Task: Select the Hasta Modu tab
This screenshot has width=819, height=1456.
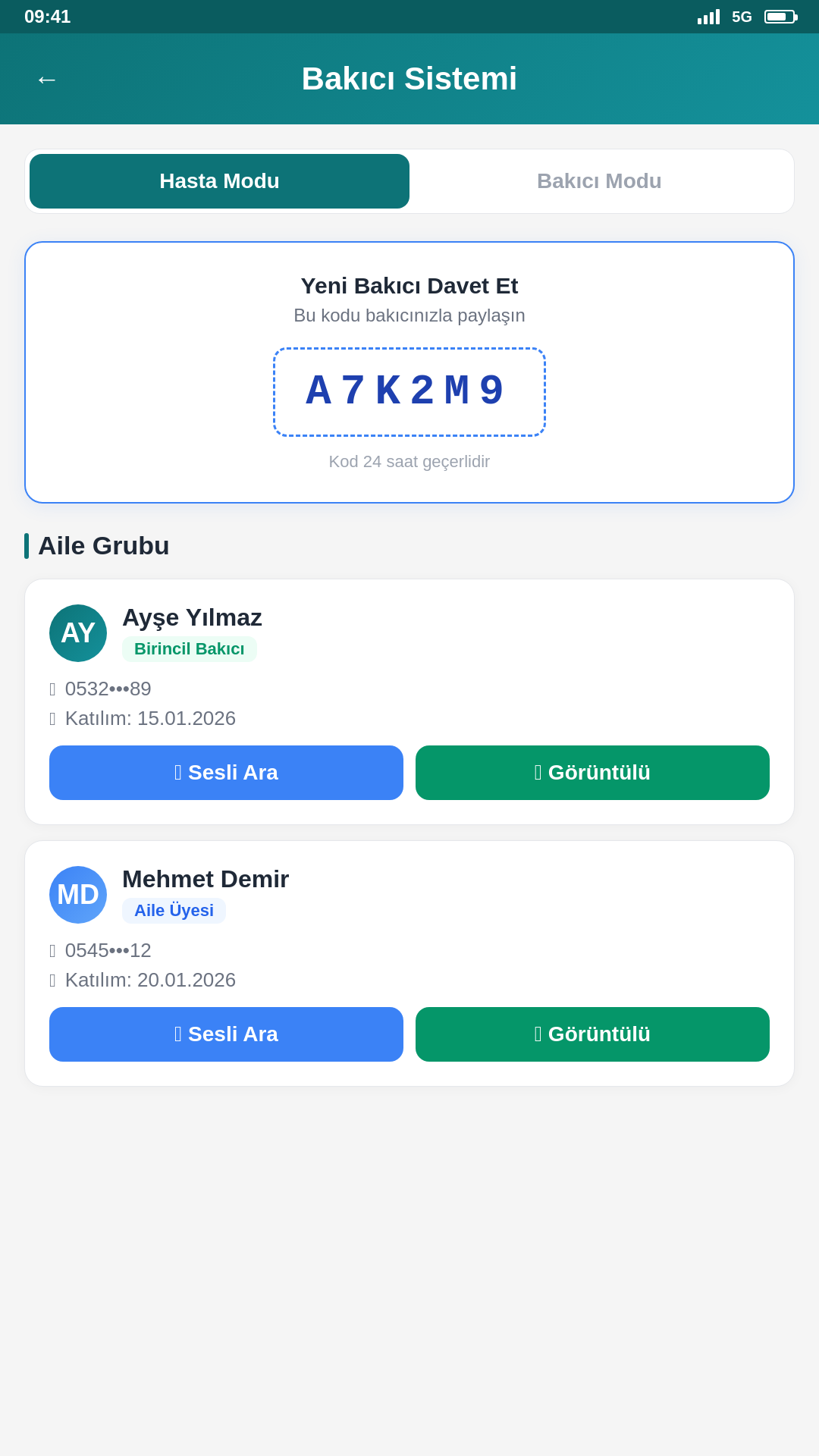Action: (218, 180)
